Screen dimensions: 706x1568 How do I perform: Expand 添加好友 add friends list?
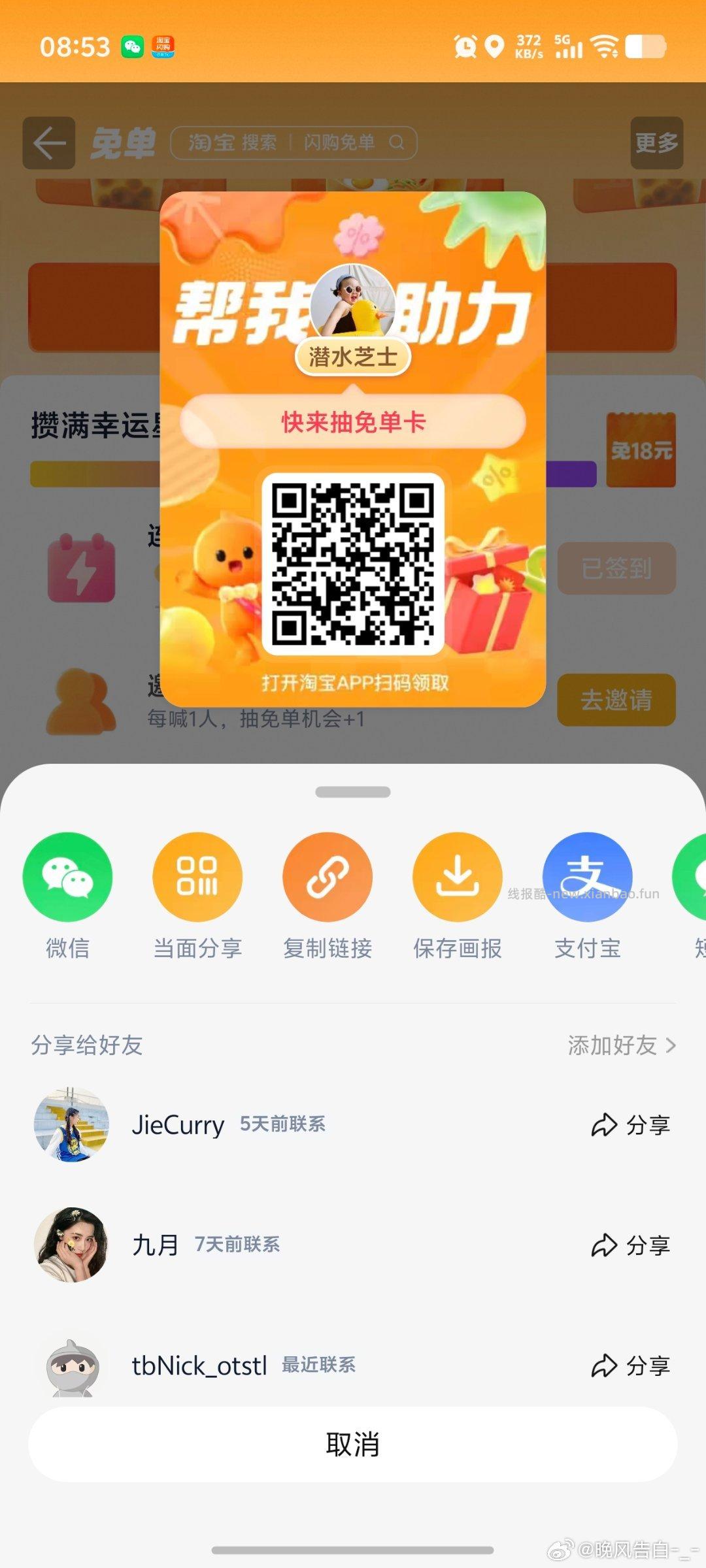coord(621,1046)
